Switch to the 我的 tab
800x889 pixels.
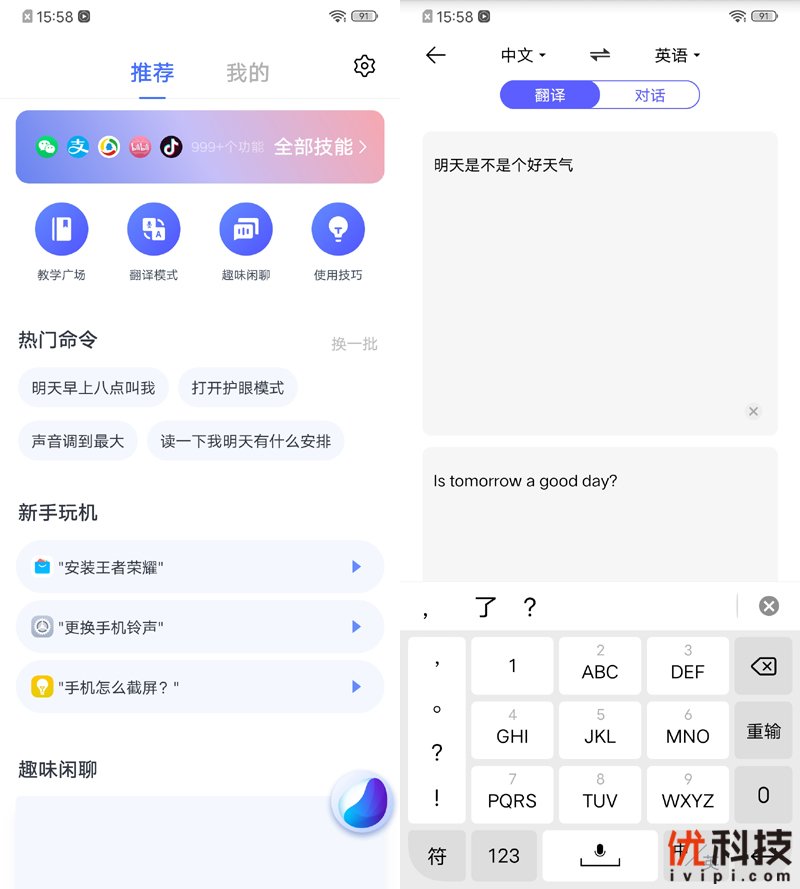tap(246, 72)
